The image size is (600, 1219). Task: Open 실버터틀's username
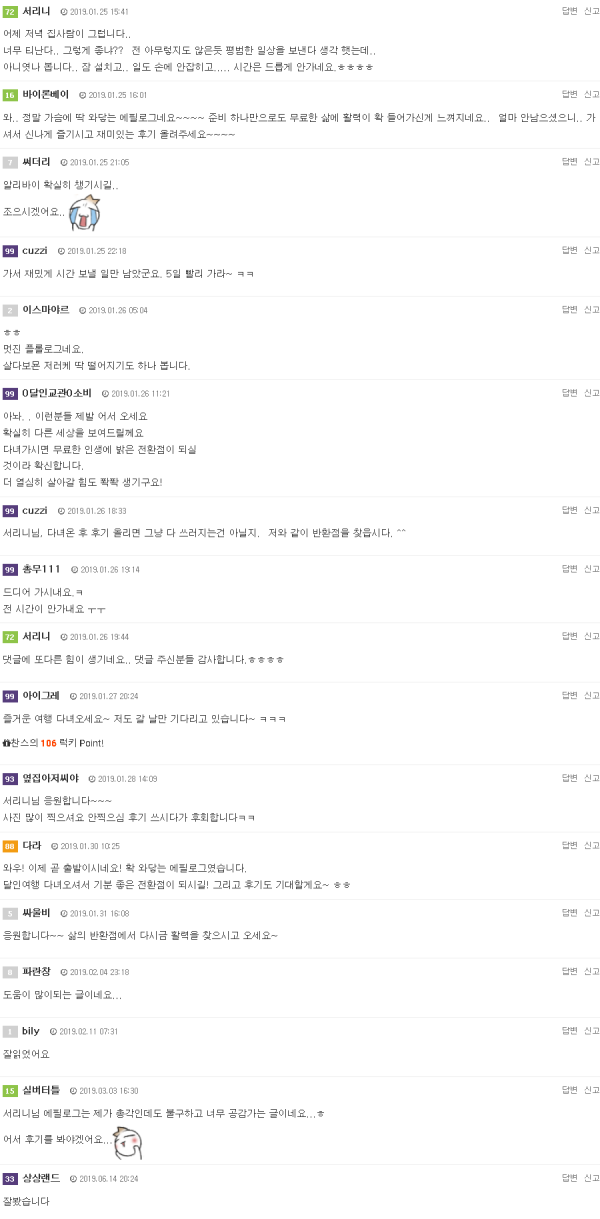[x=41, y=1089]
